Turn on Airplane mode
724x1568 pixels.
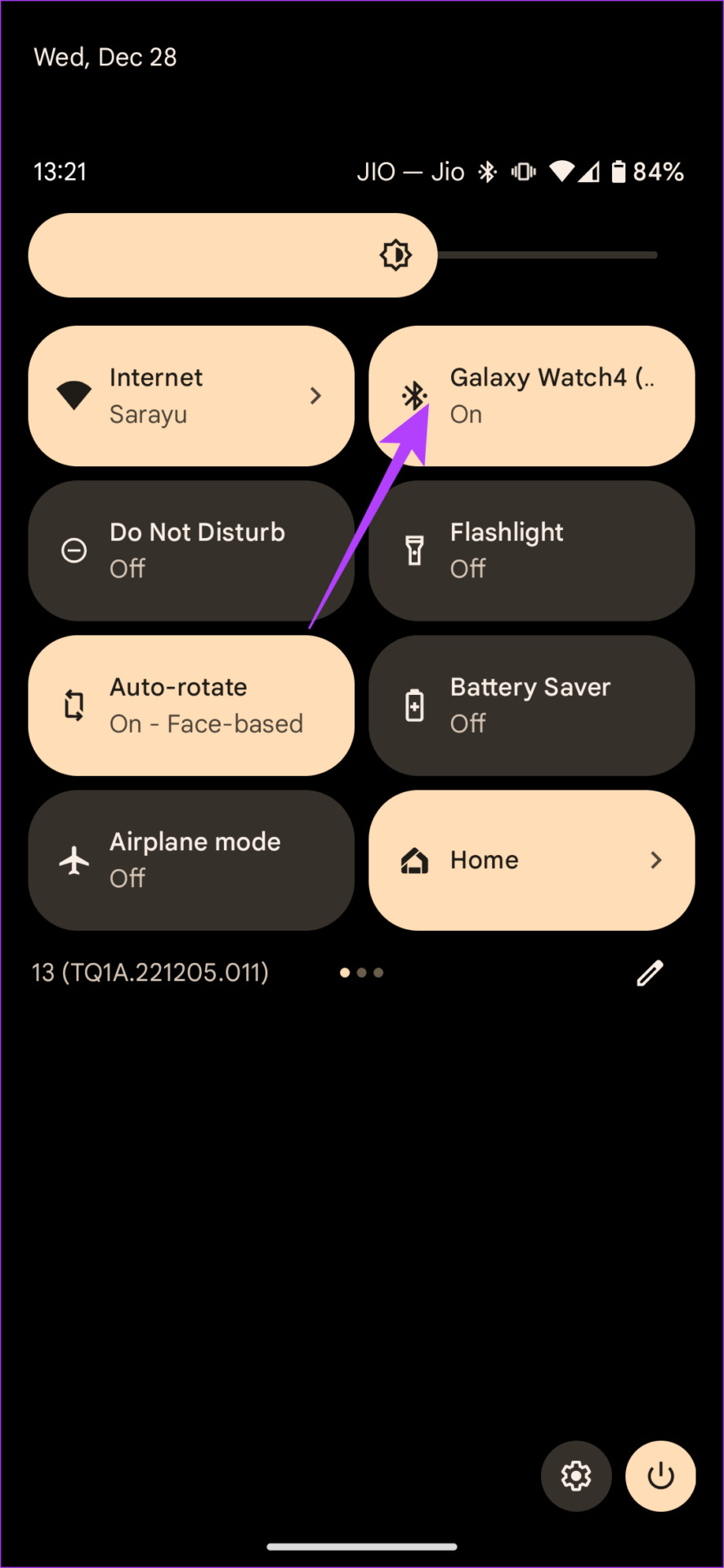[191, 860]
